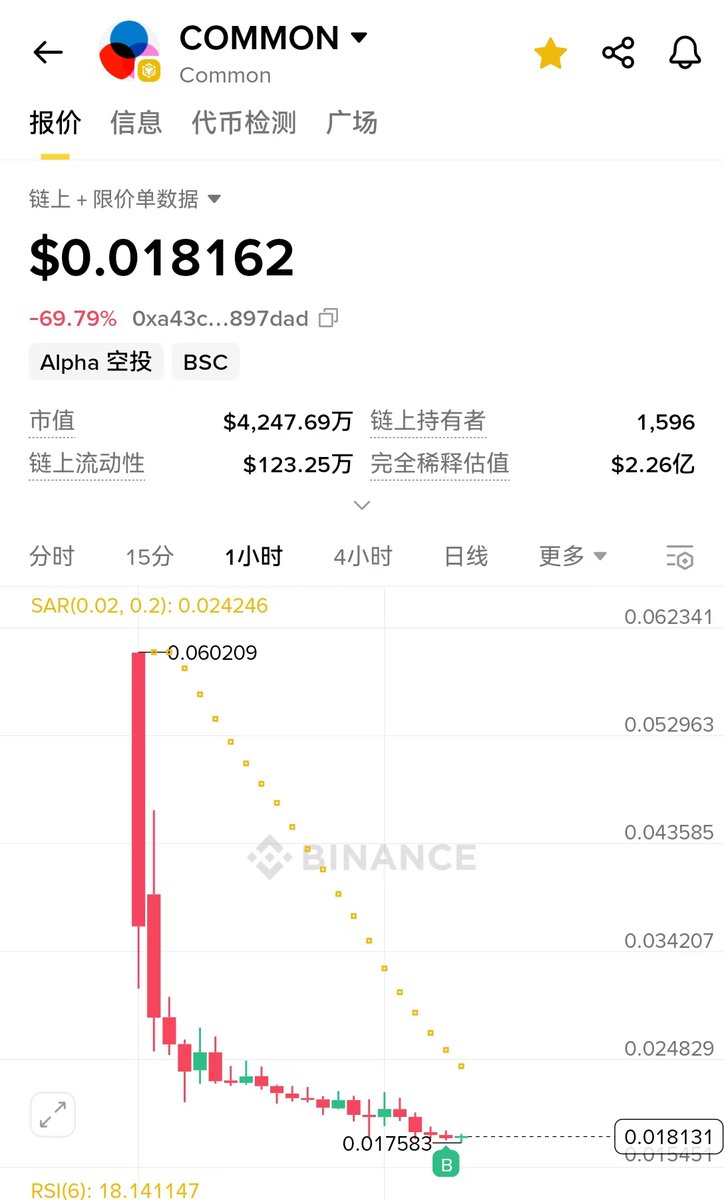Screen dimensions: 724x1200
Task: Share this token page
Action: [618, 53]
